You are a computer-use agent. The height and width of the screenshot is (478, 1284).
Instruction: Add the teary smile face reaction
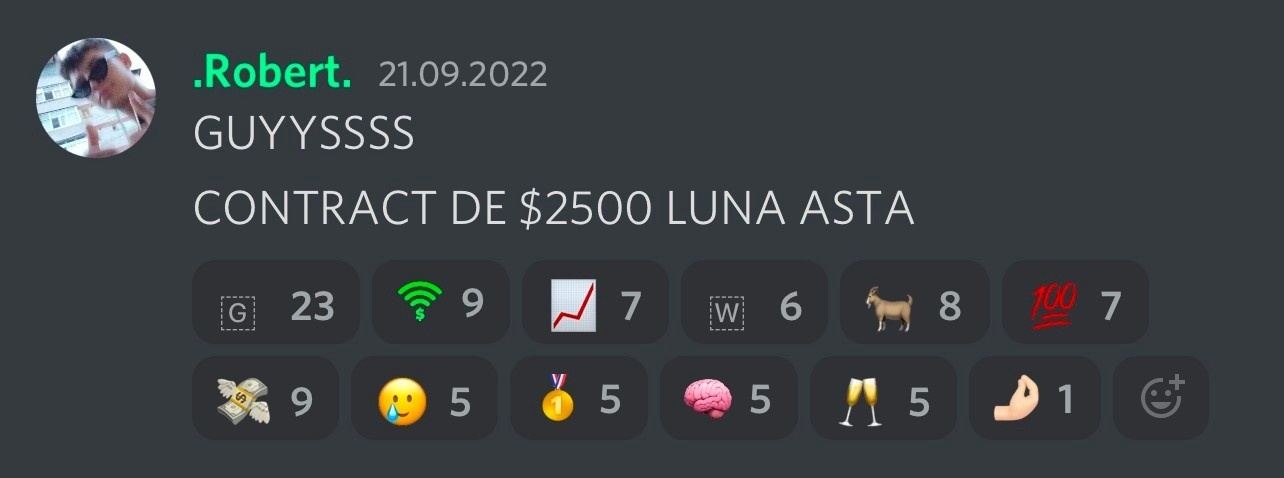(424, 399)
